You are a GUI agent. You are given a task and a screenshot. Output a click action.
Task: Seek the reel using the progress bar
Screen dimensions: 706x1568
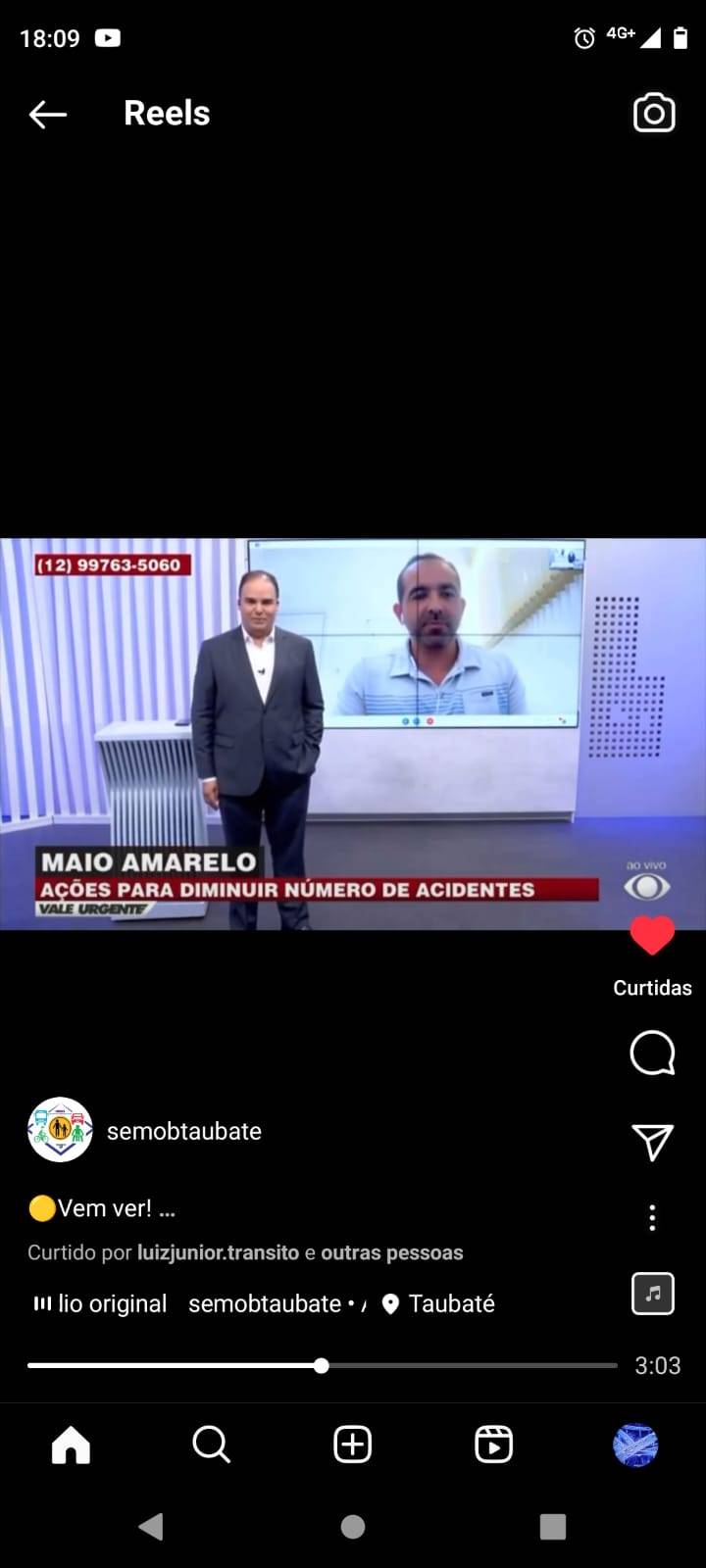(322, 1365)
